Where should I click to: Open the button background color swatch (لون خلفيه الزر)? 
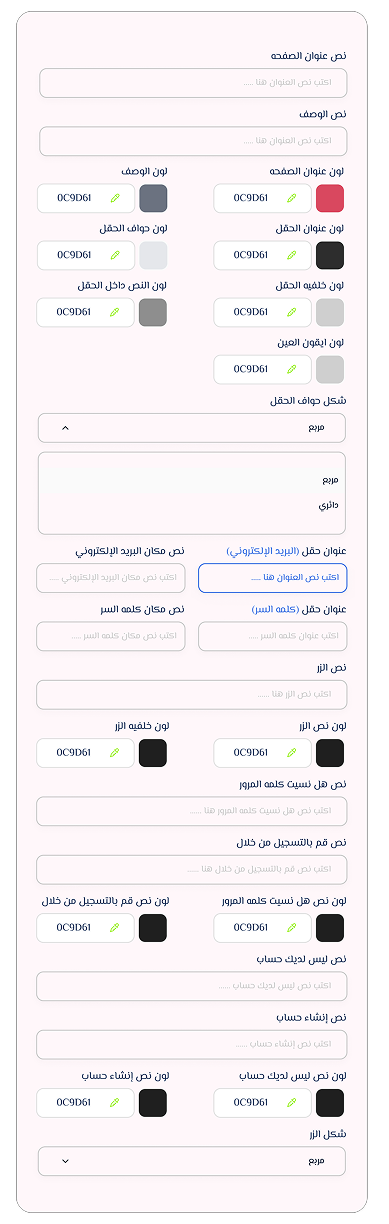153,753
